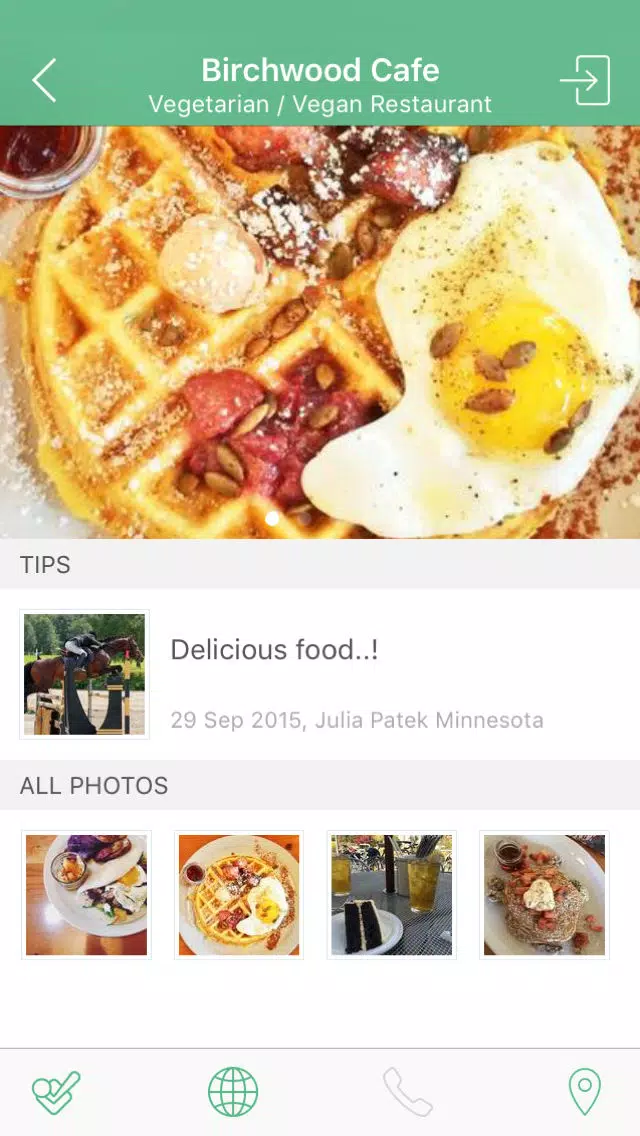
Task: Go back using the top-left arrow
Action: pos(44,80)
